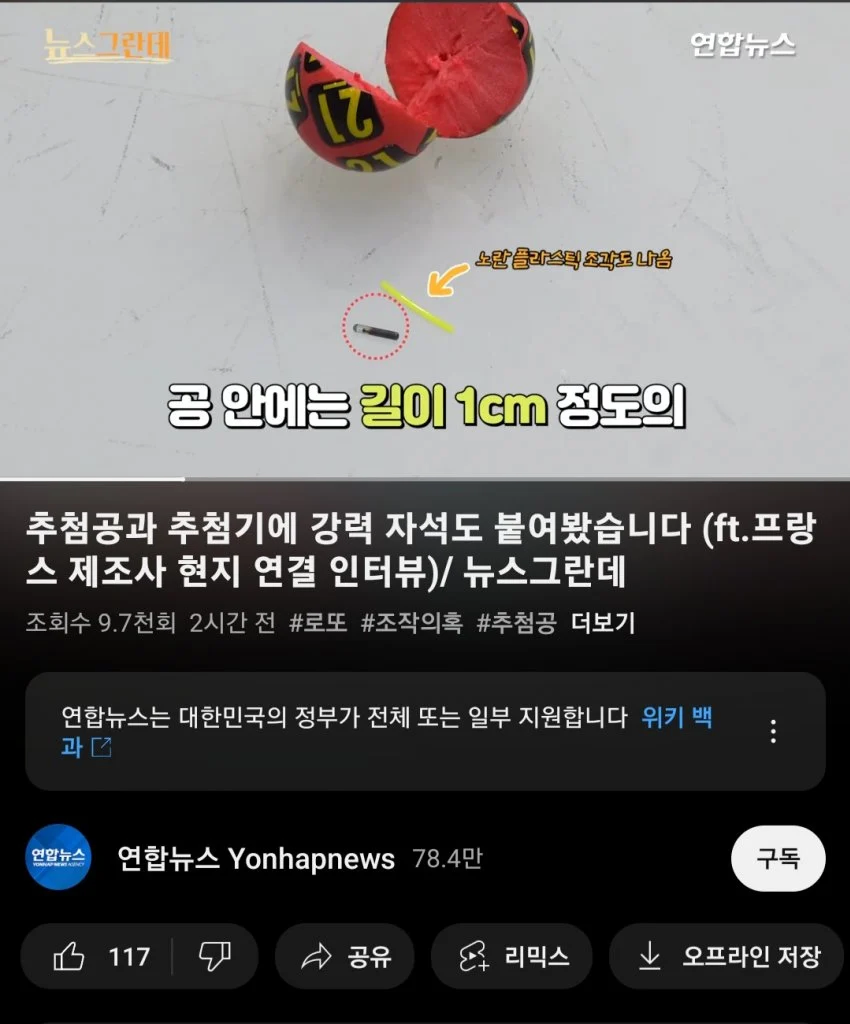Open the #로또 hashtag

318,623
